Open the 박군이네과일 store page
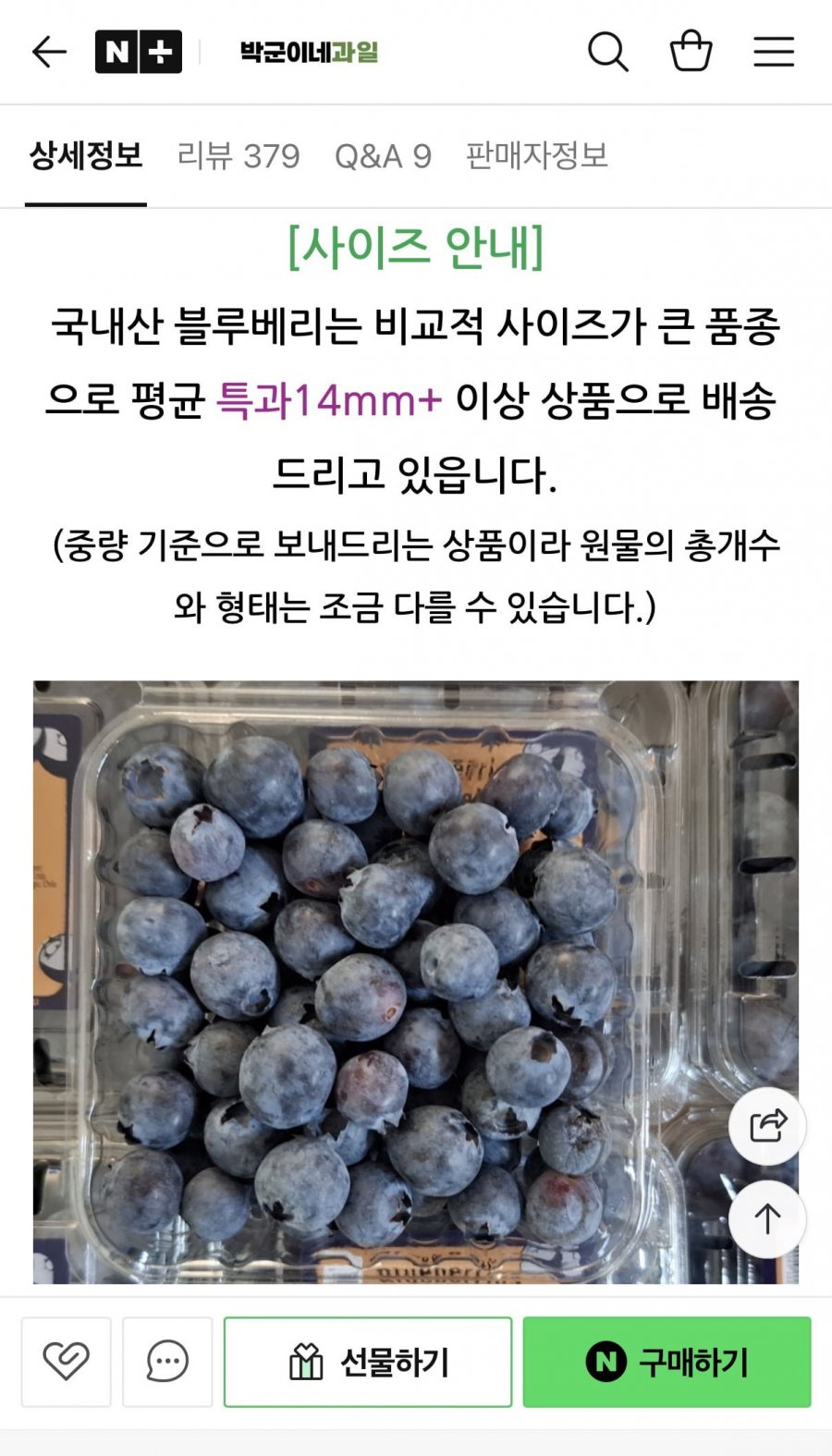The height and width of the screenshot is (1456, 832). pos(309,52)
